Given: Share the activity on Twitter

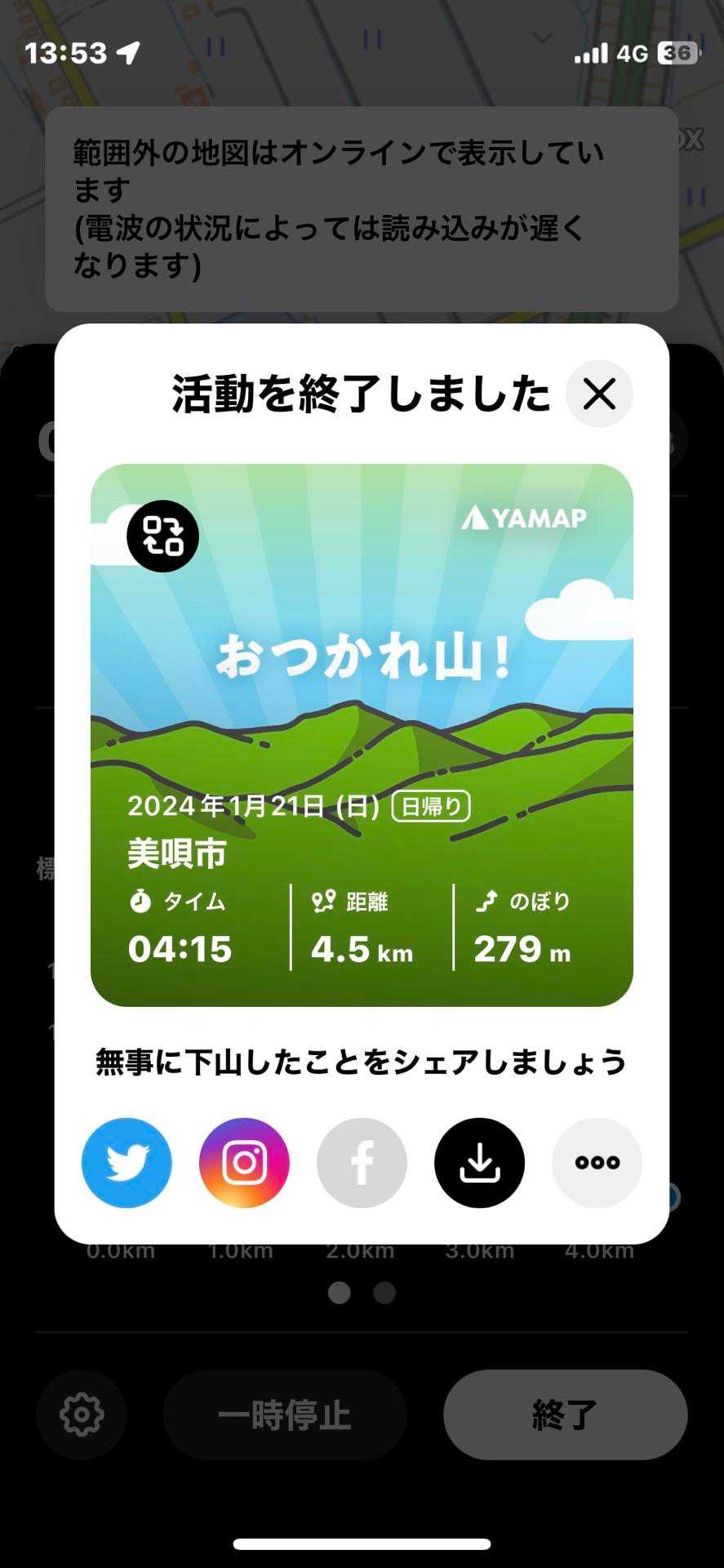Looking at the screenshot, I should click(x=127, y=1162).
